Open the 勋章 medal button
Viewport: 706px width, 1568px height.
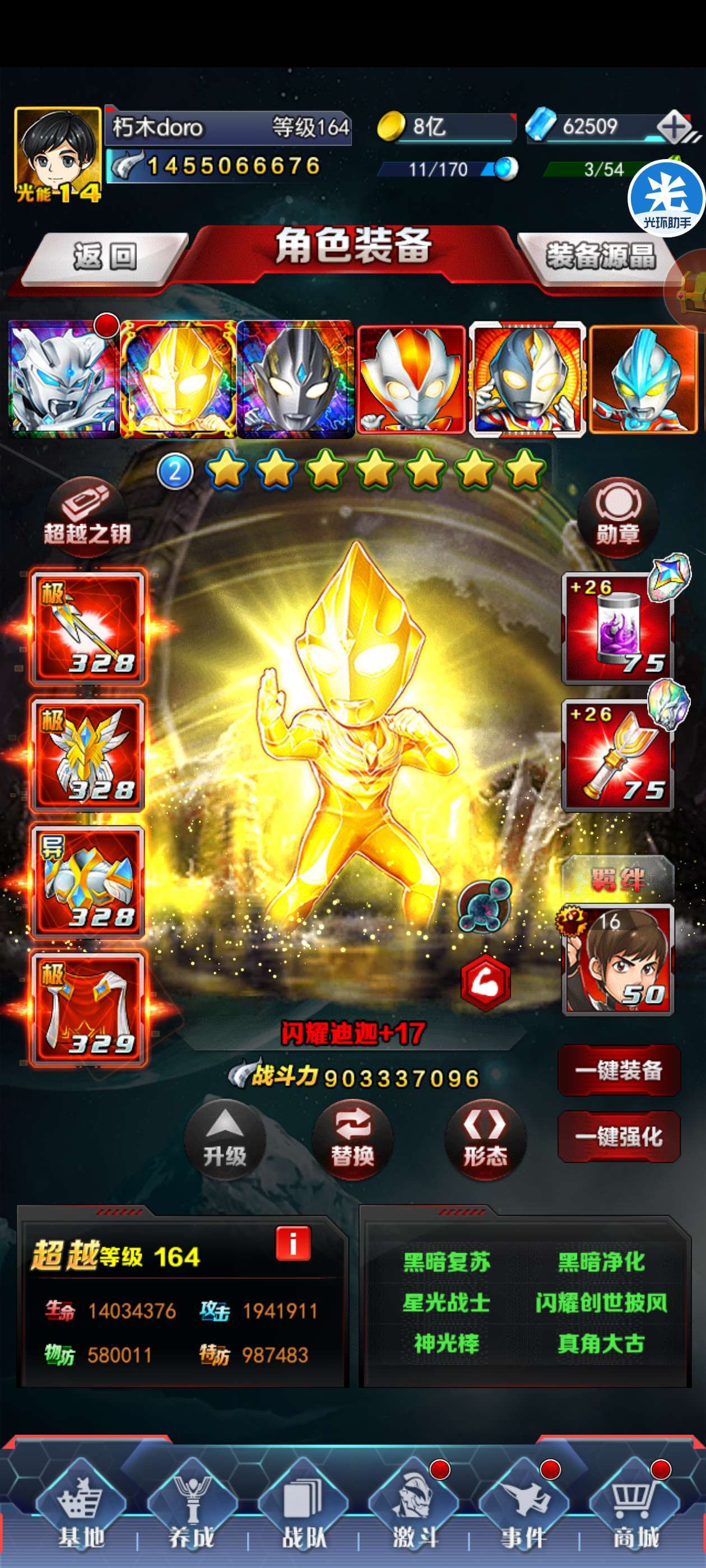click(617, 516)
